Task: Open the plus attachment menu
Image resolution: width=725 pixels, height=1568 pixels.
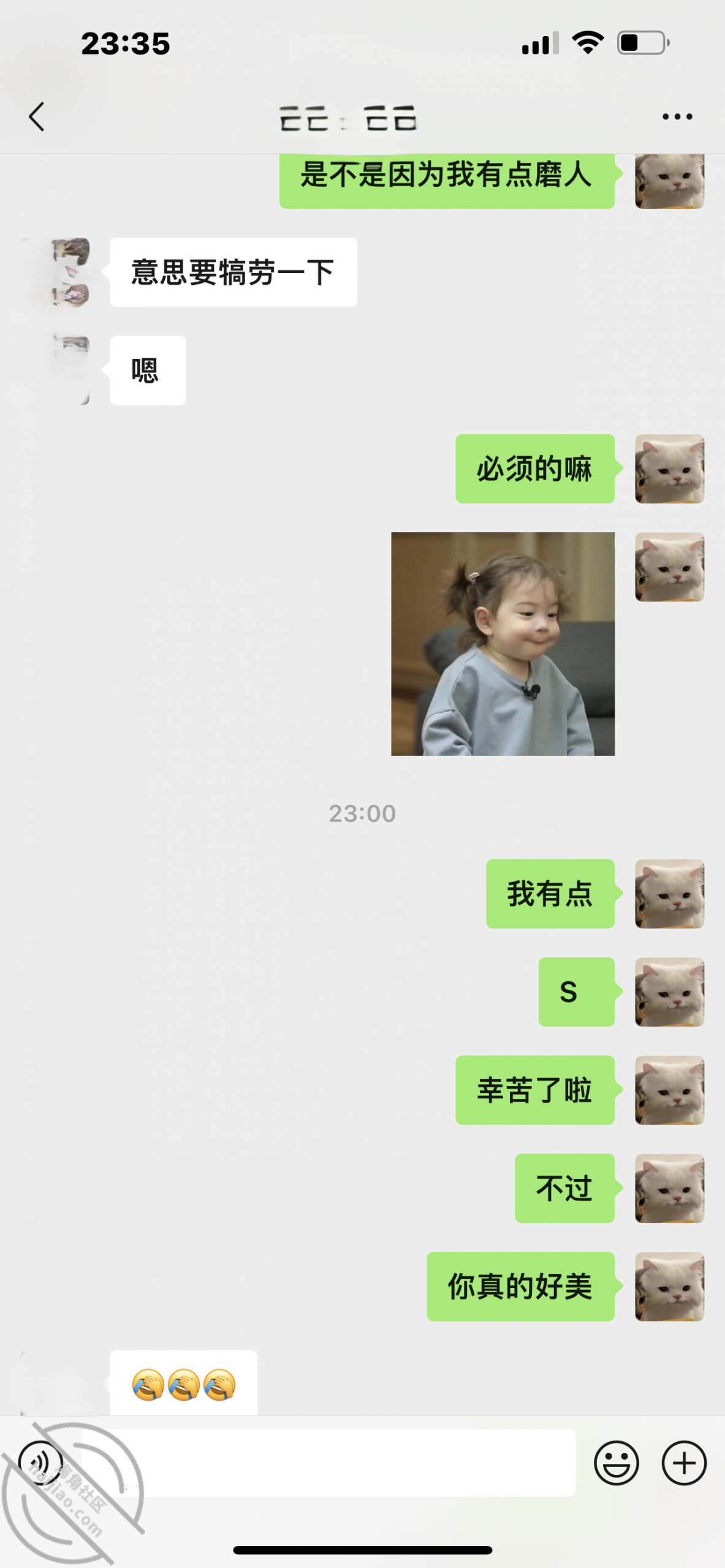Action: pyautogui.click(x=684, y=1463)
